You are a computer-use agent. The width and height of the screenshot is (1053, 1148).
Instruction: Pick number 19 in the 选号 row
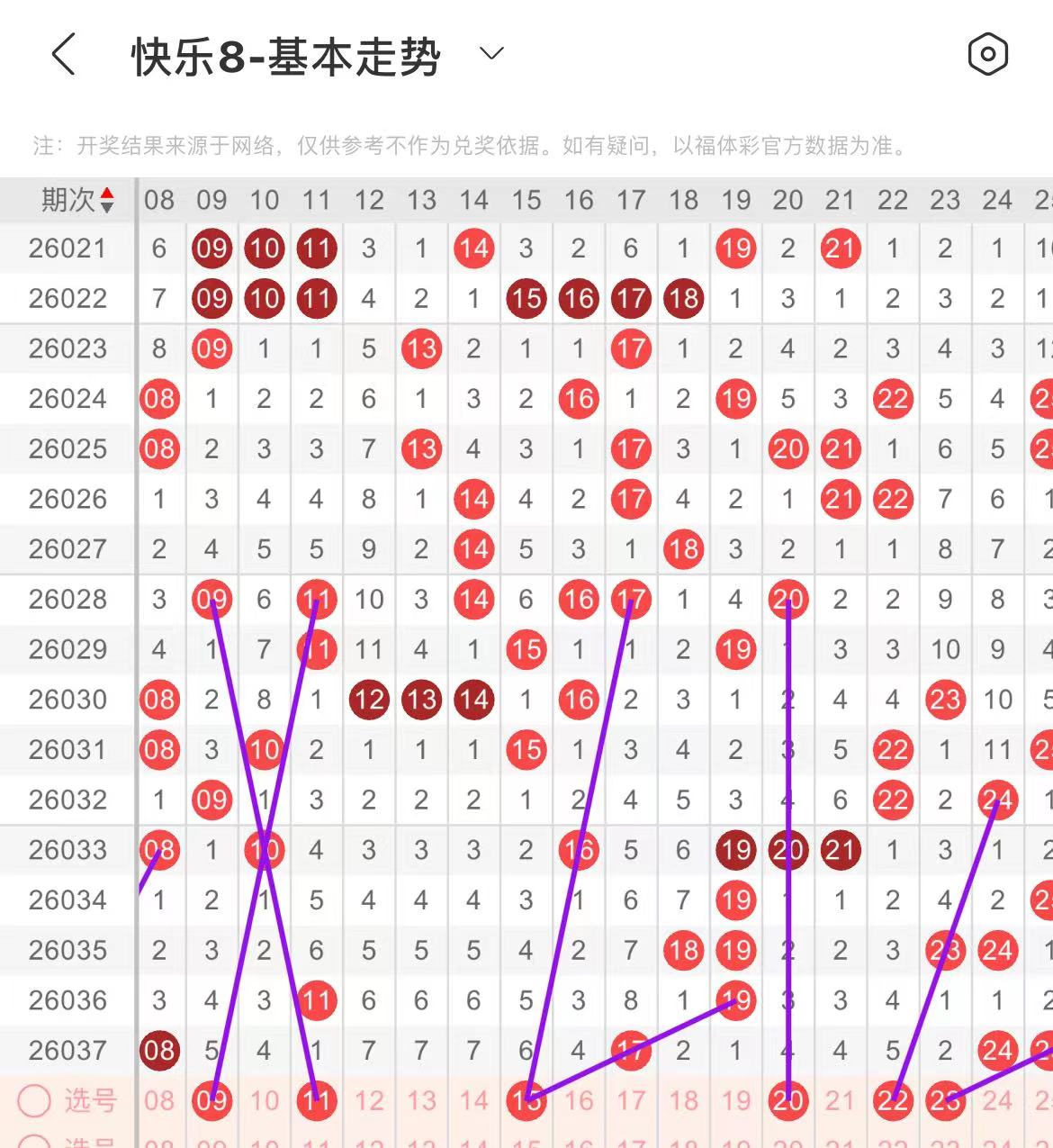[736, 1100]
